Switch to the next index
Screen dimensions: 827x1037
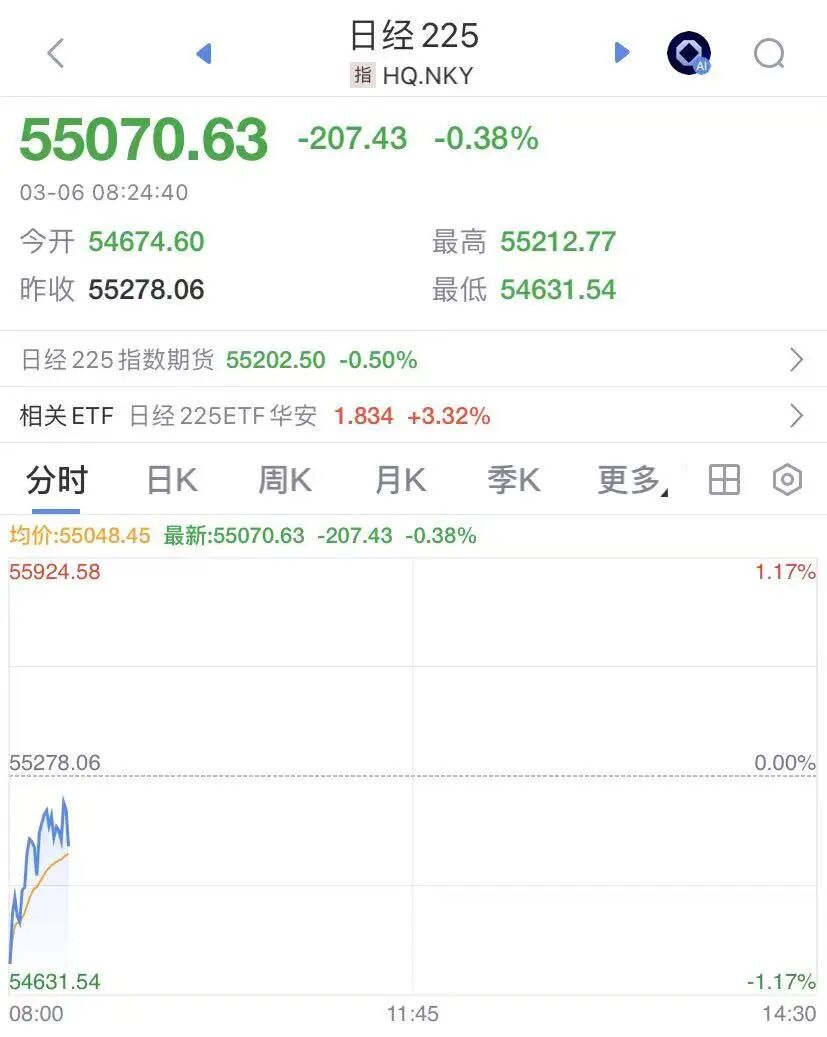pyautogui.click(x=622, y=53)
